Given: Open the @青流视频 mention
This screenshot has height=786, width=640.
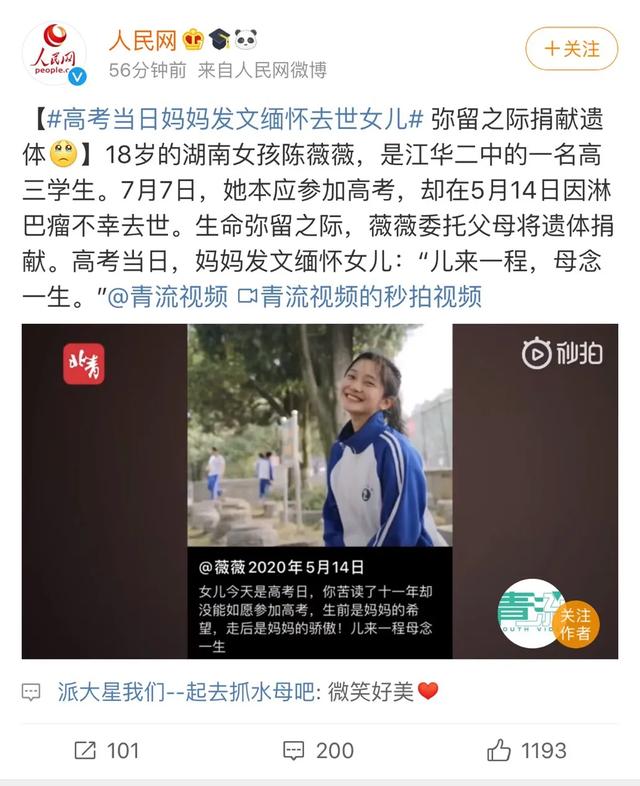Looking at the screenshot, I should 166,297.
